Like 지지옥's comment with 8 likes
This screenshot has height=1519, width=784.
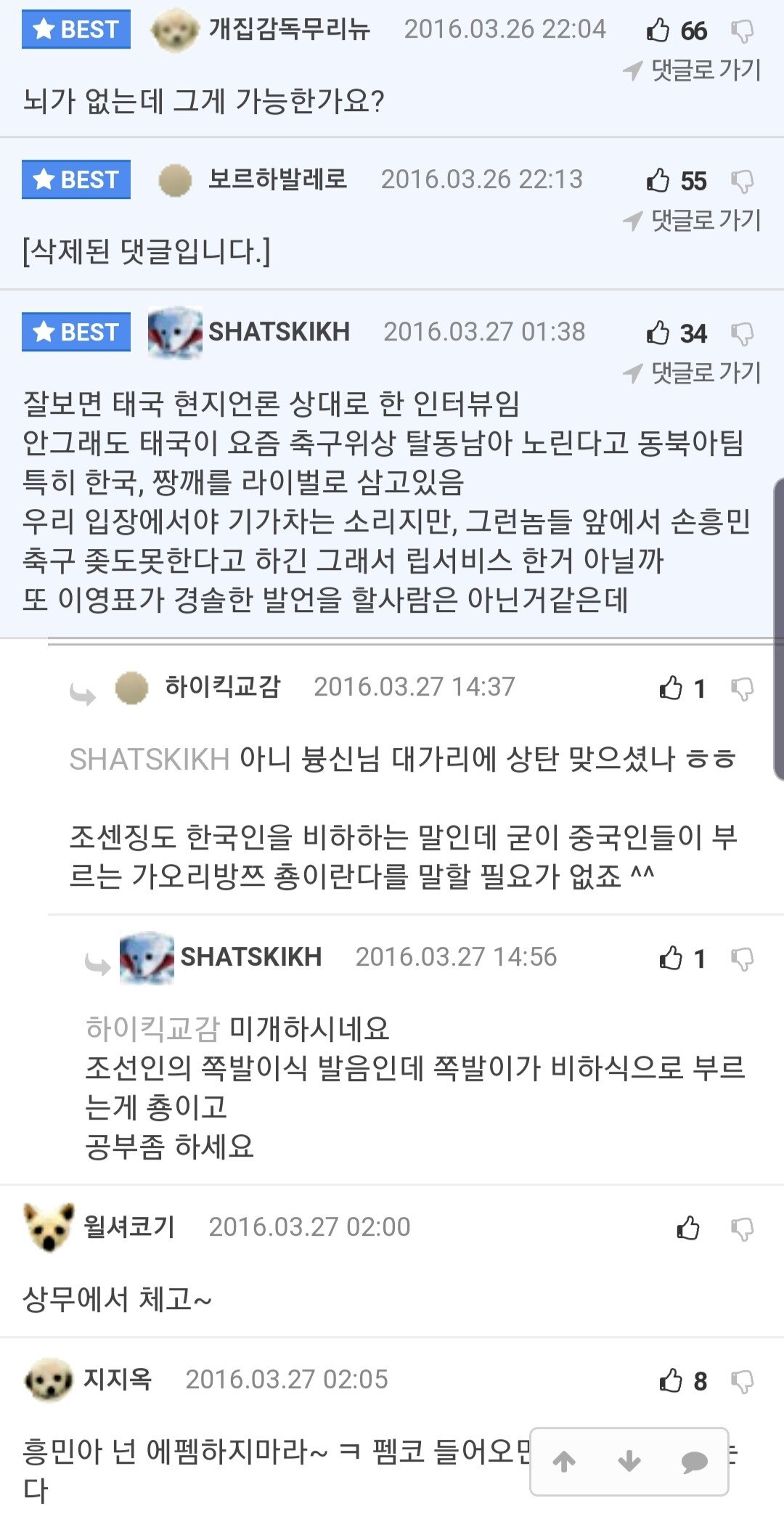point(671,1380)
